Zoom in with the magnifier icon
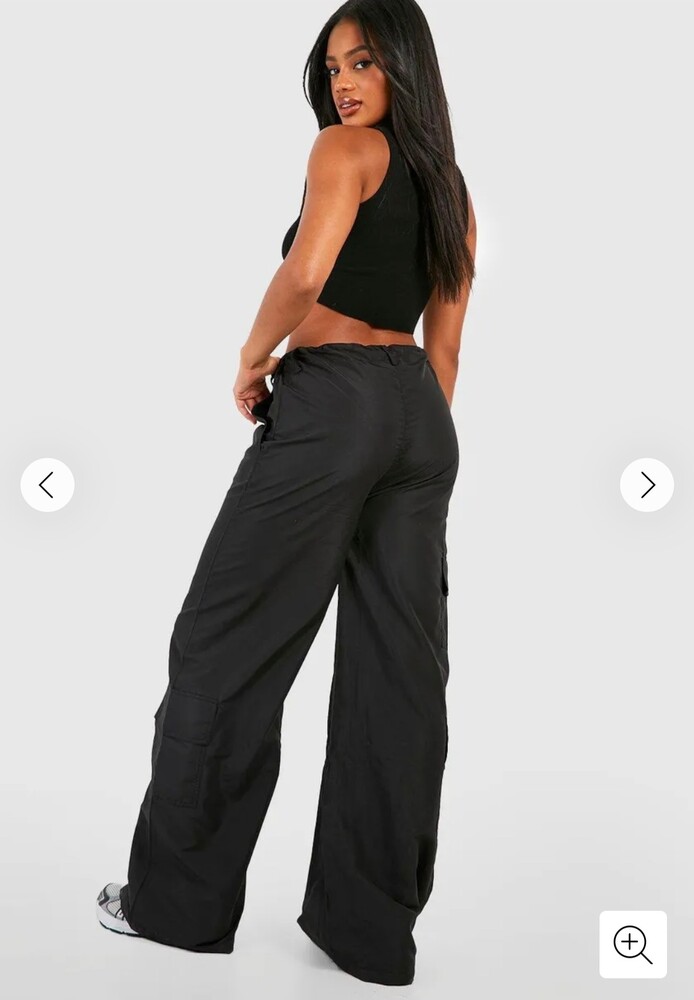The height and width of the screenshot is (1000, 694). click(x=632, y=944)
